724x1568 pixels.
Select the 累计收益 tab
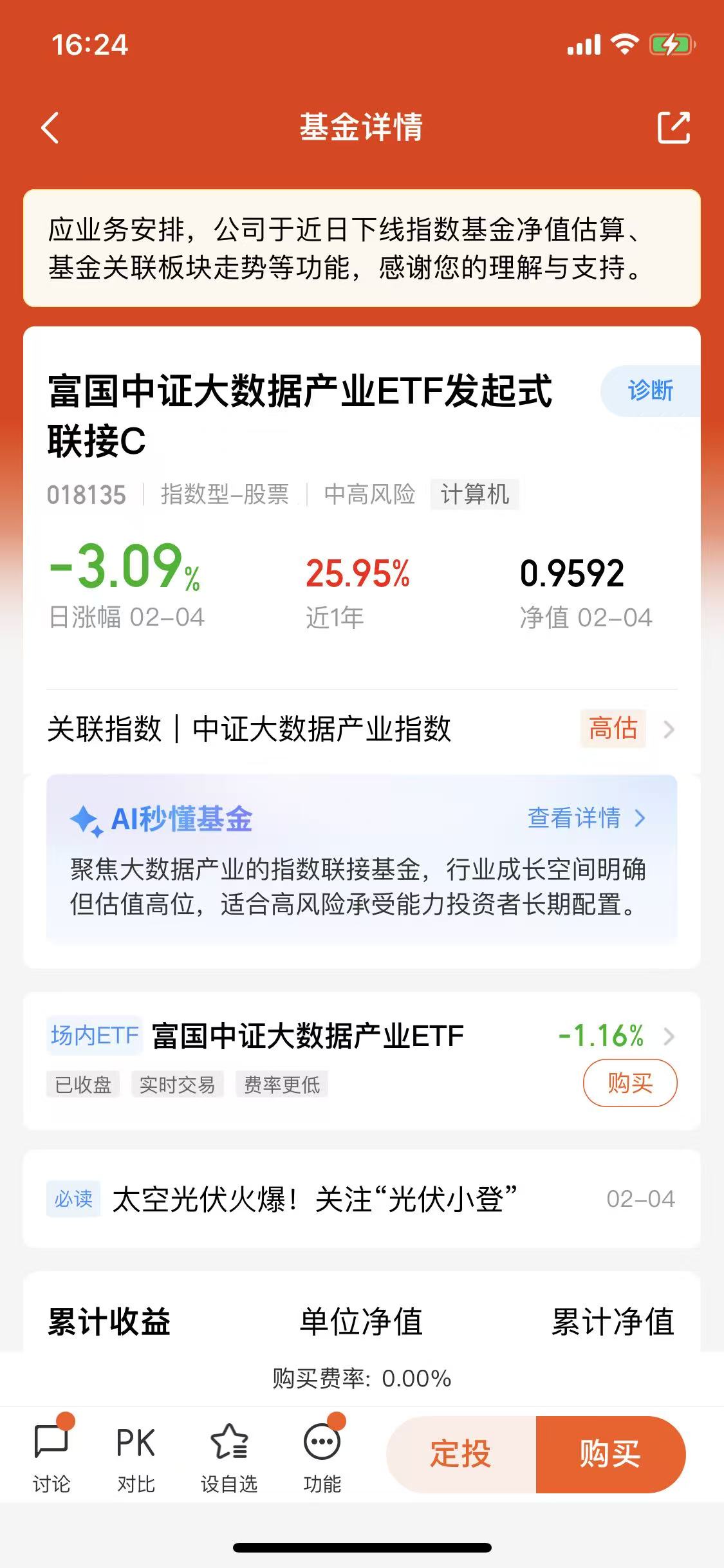click(109, 1321)
